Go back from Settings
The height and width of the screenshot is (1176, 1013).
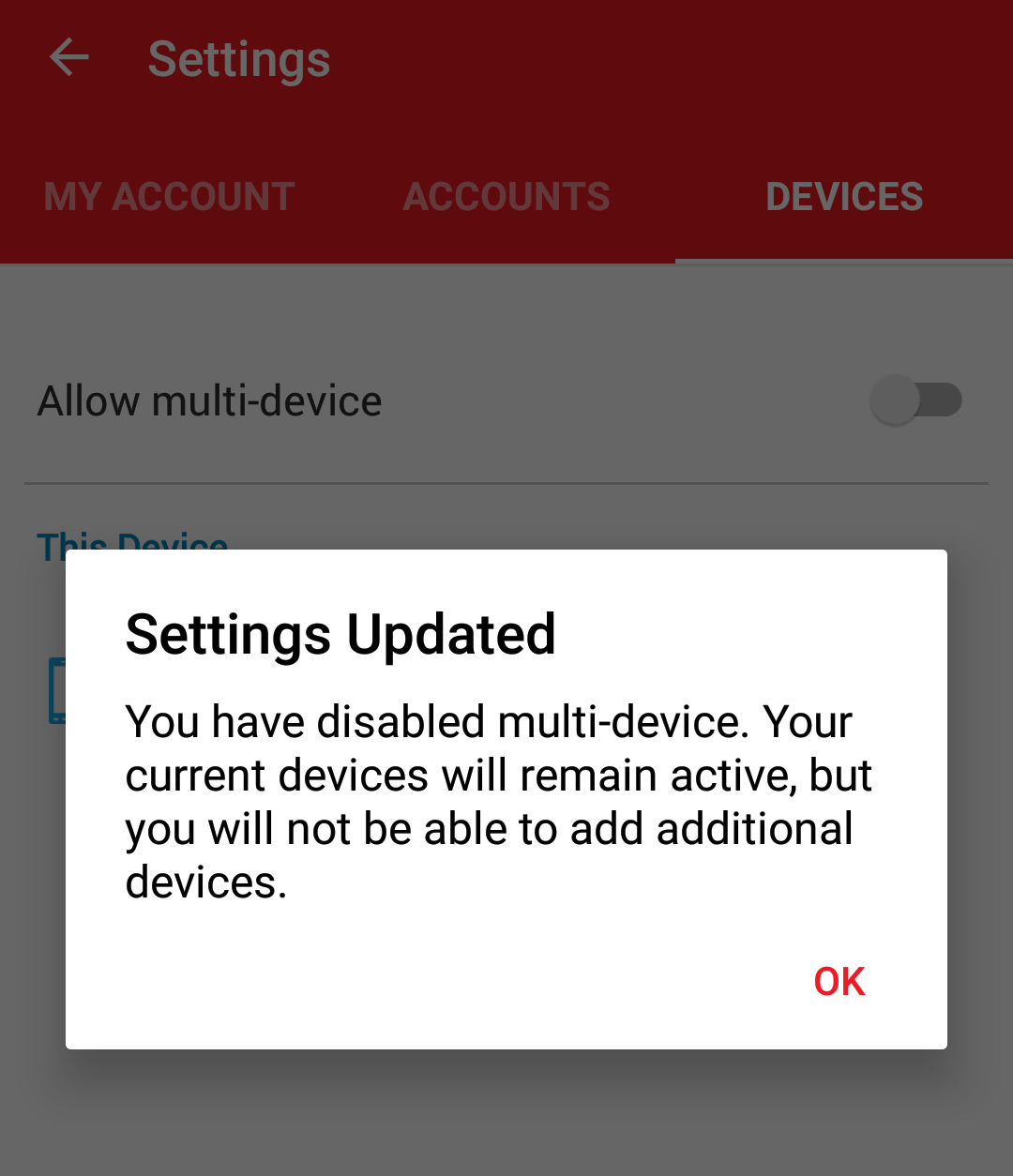point(69,58)
